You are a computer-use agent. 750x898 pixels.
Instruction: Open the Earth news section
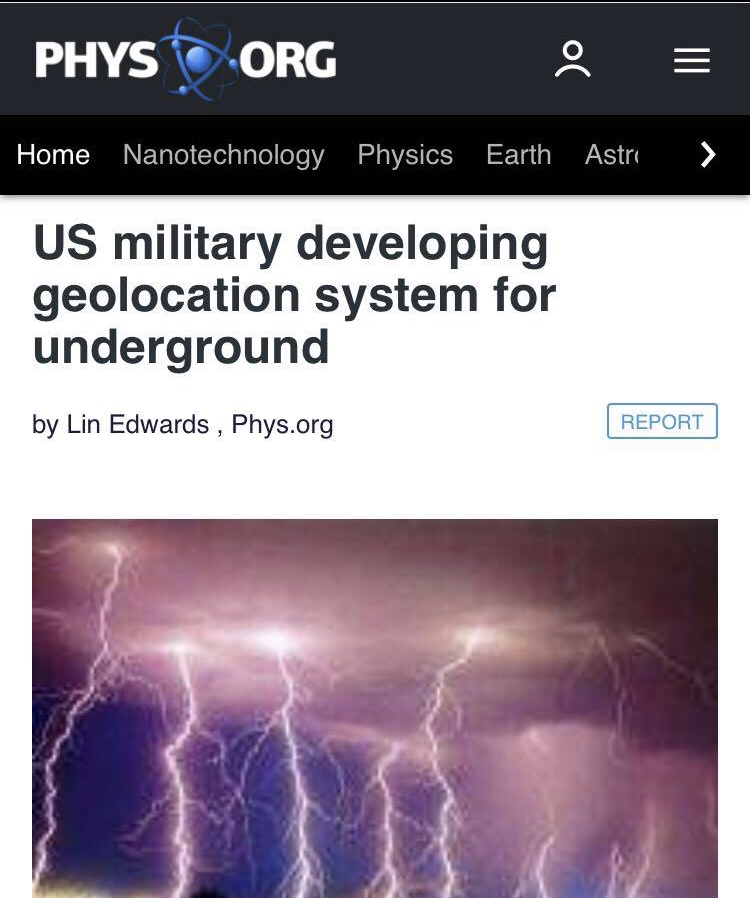(518, 155)
